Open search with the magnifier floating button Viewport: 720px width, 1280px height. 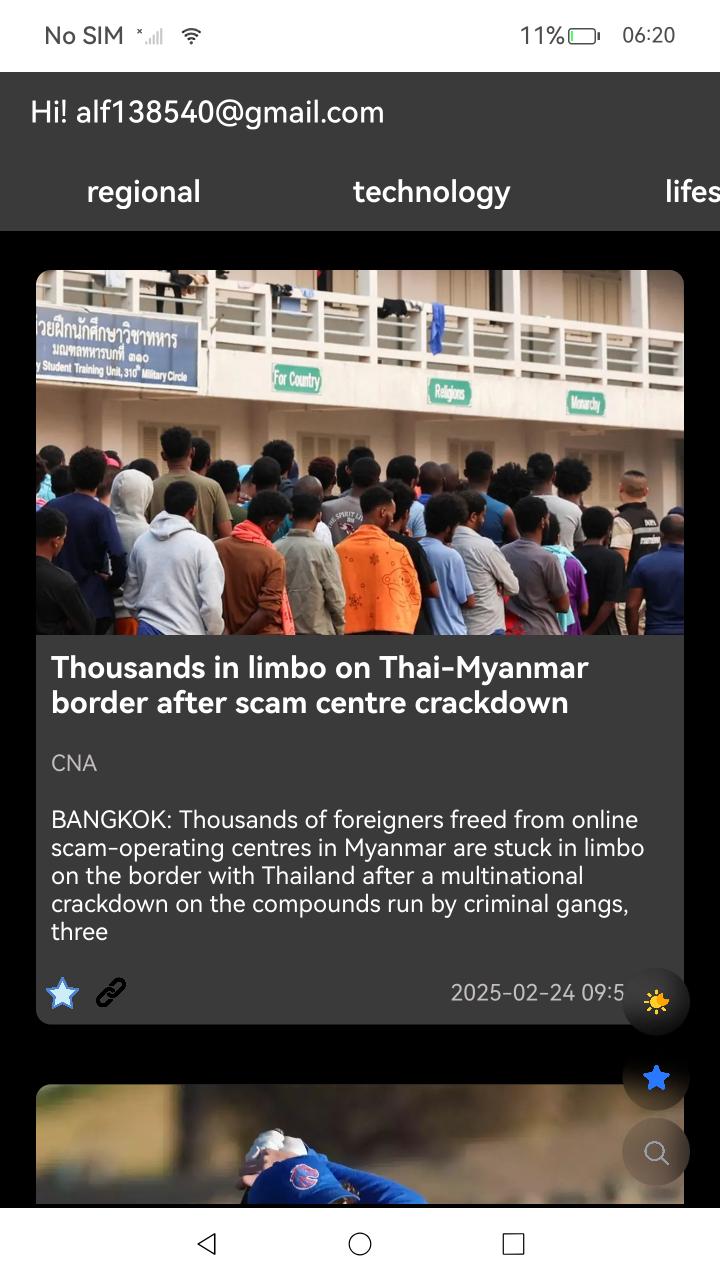[x=656, y=1152]
